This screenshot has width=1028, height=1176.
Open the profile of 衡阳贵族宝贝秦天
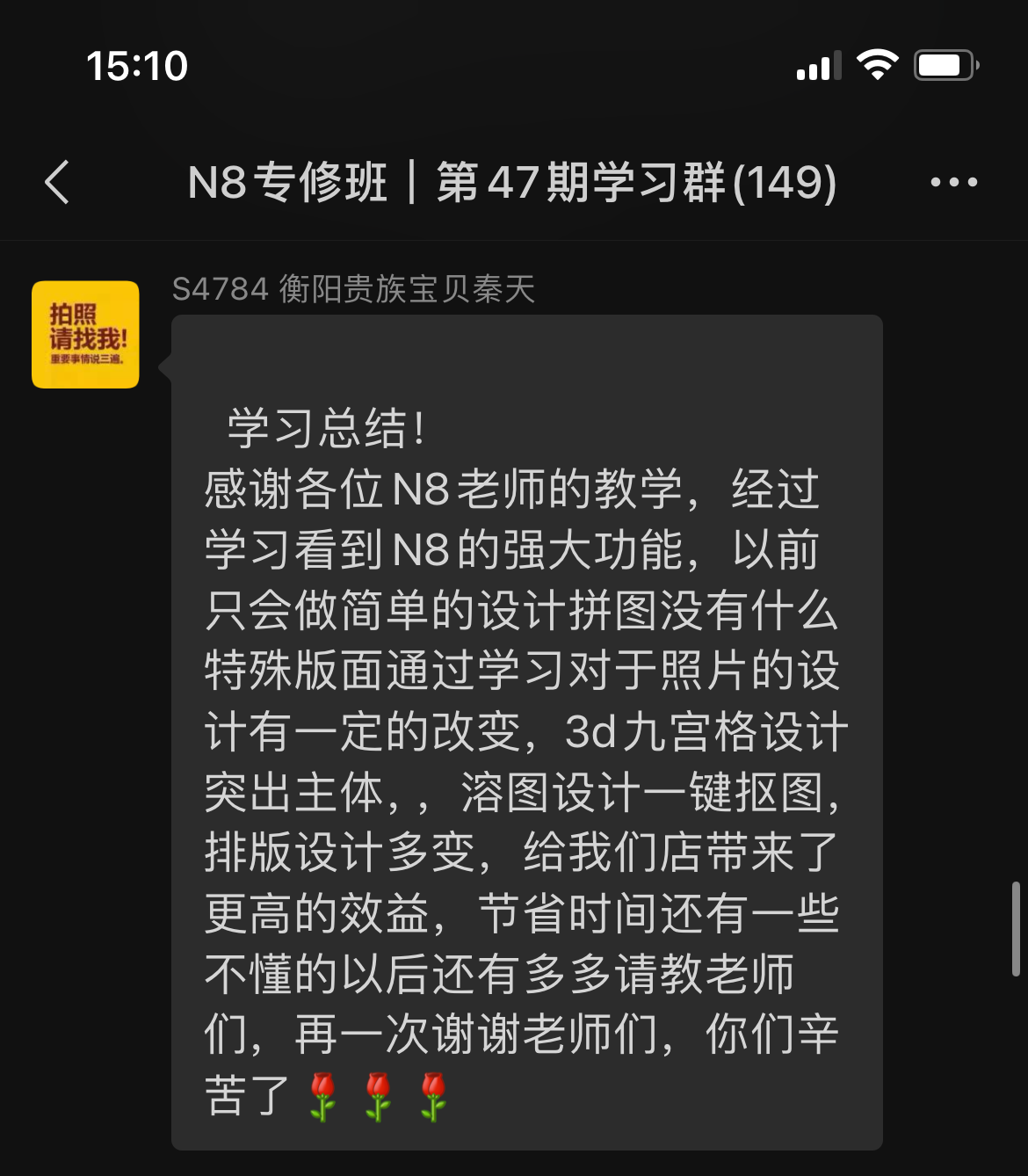(x=85, y=334)
